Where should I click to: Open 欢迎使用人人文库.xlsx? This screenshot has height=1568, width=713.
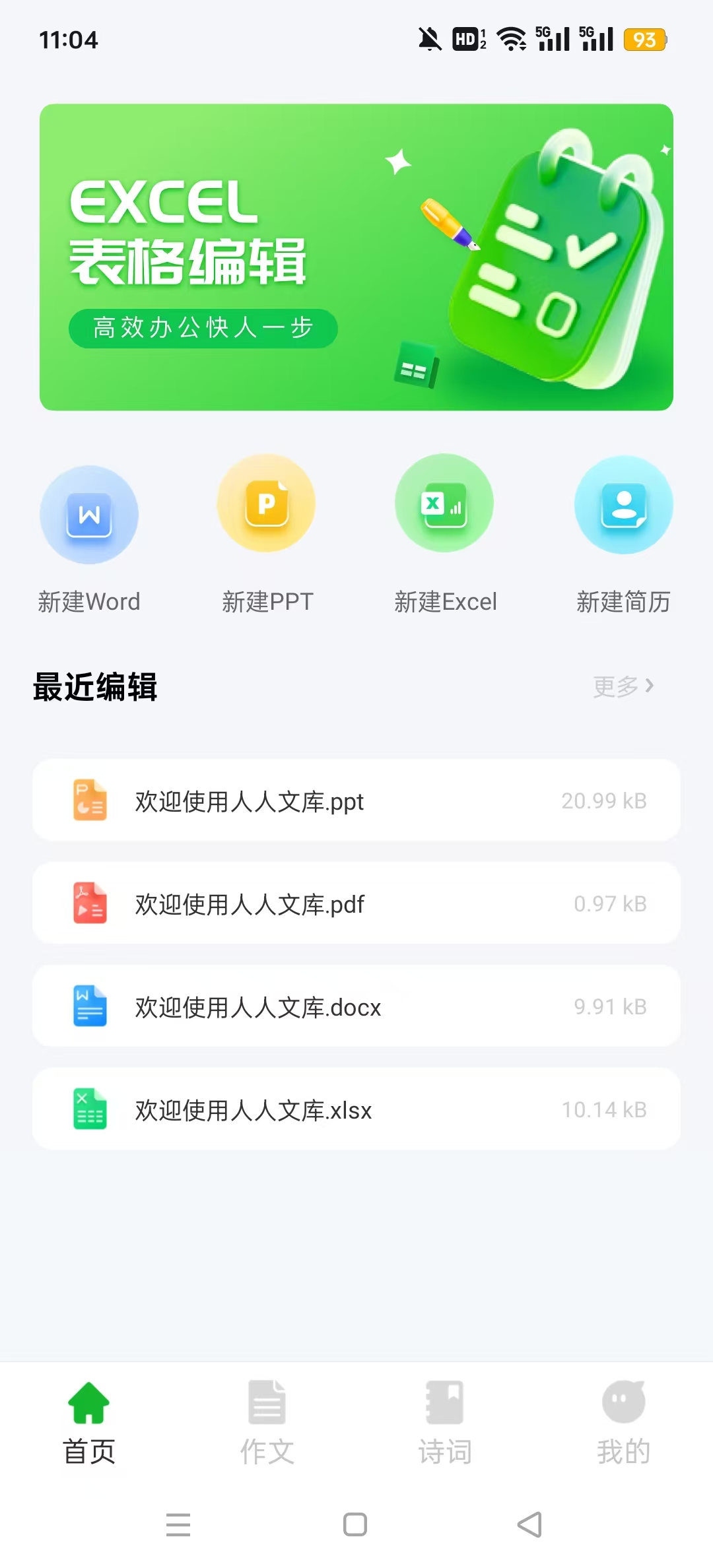pyautogui.click(x=356, y=1109)
